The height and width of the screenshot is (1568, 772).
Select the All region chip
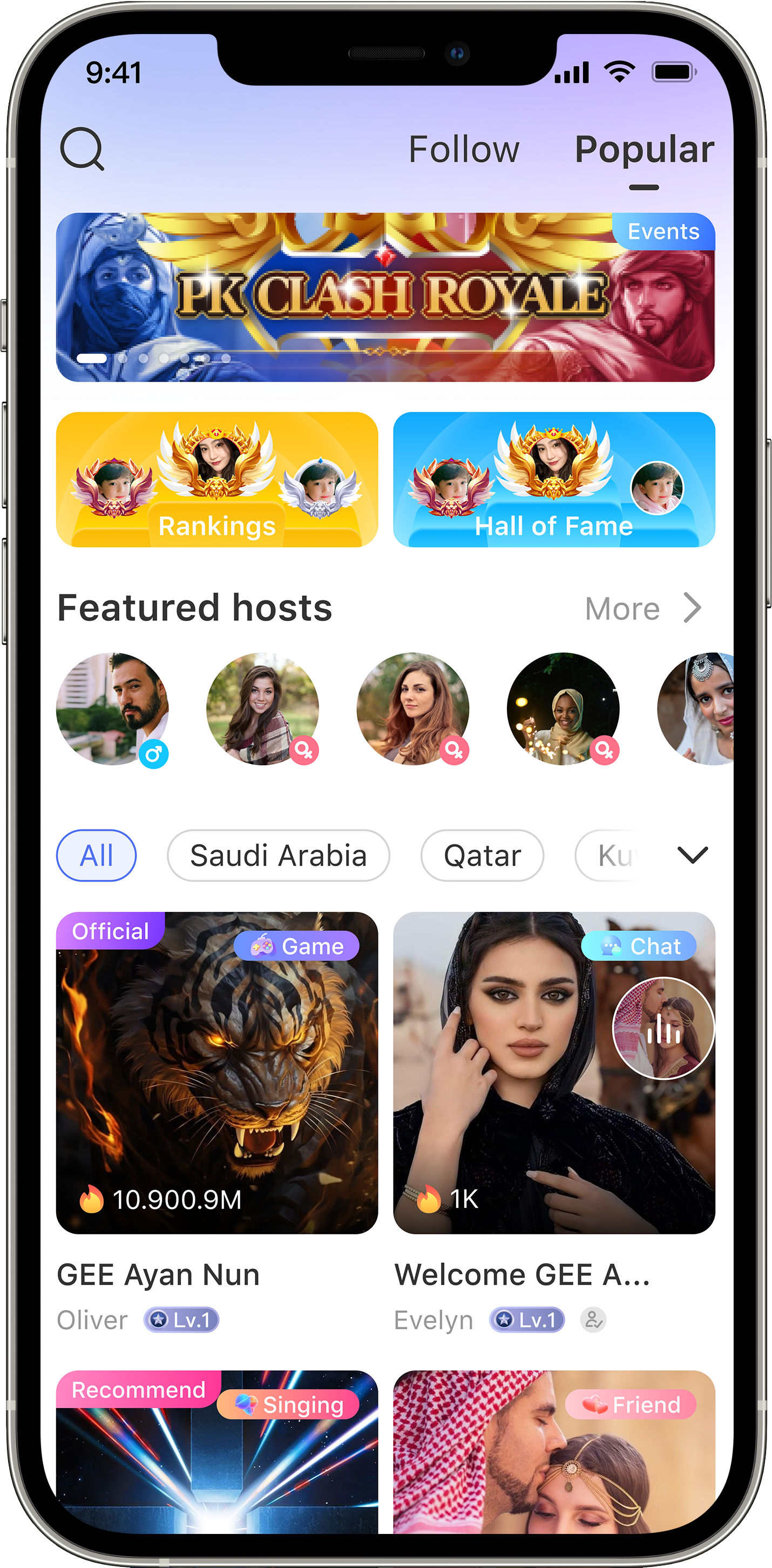point(96,855)
